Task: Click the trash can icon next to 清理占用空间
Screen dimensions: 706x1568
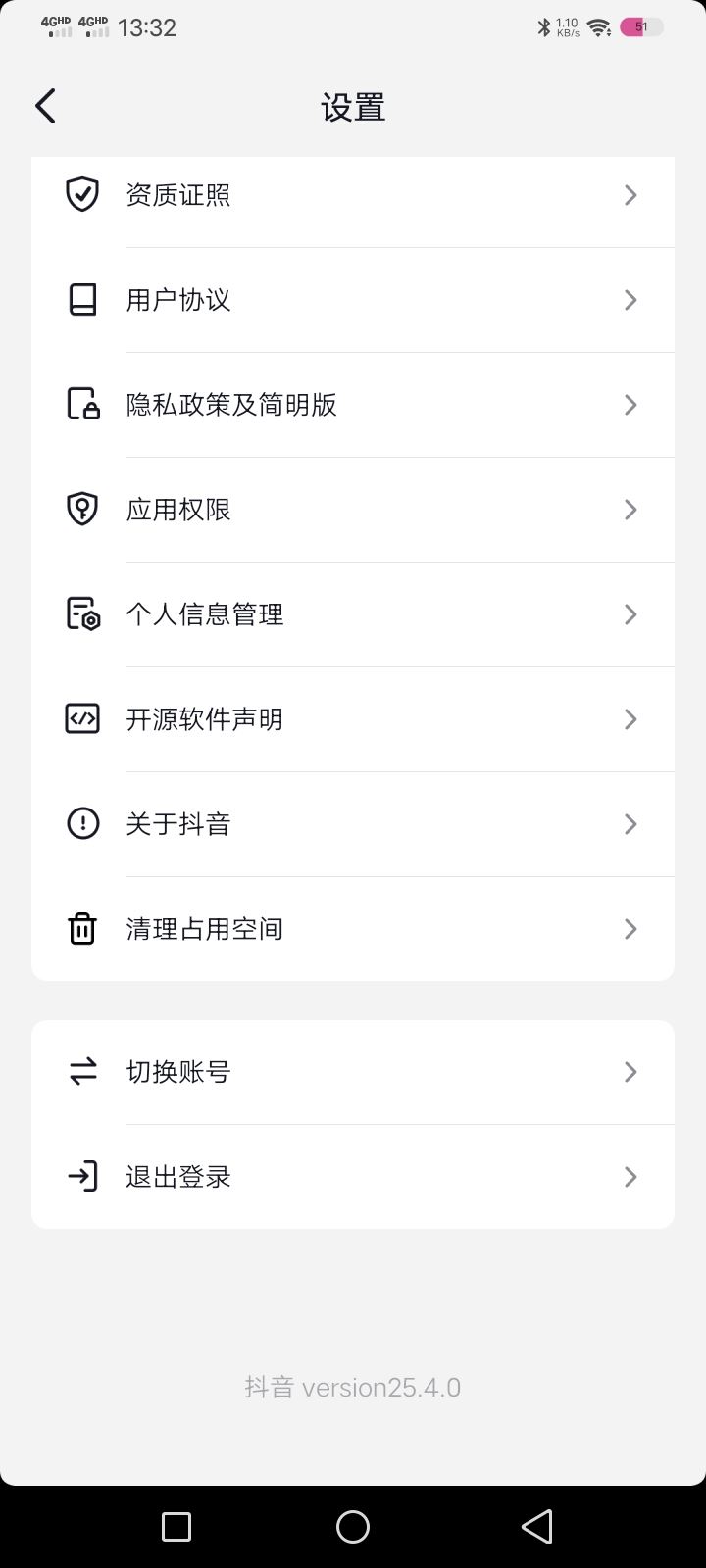Action: pyautogui.click(x=82, y=928)
